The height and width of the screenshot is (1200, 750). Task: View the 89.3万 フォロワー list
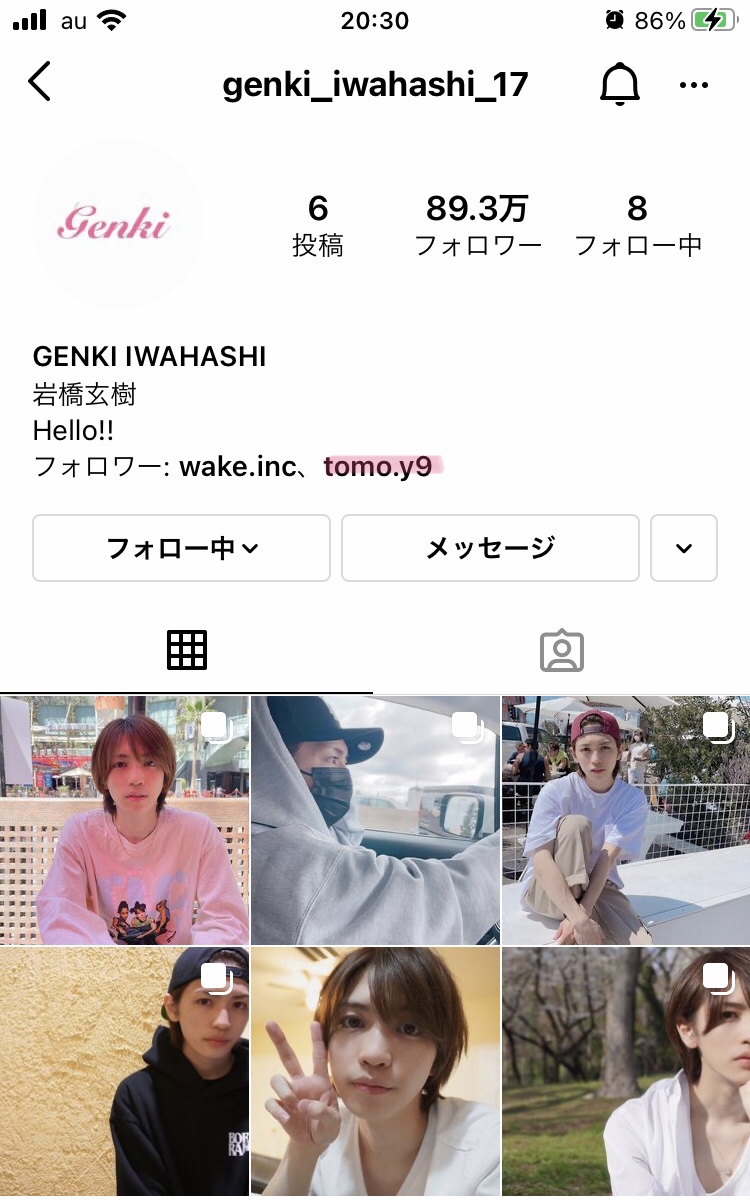coord(478,224)
